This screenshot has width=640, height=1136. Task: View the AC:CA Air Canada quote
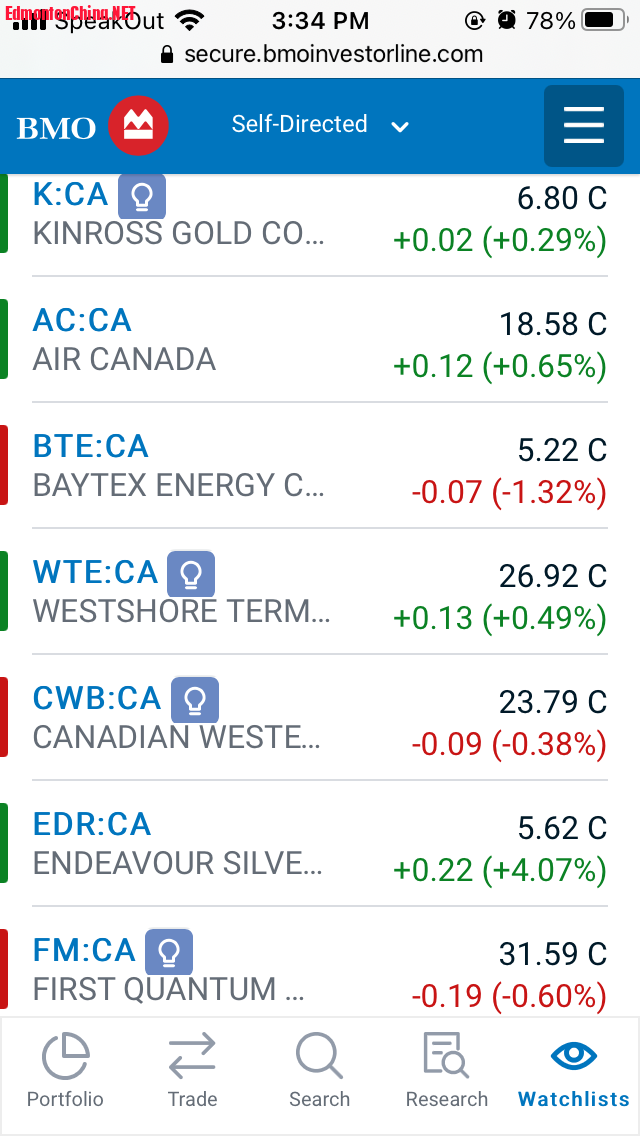(82, 320)
